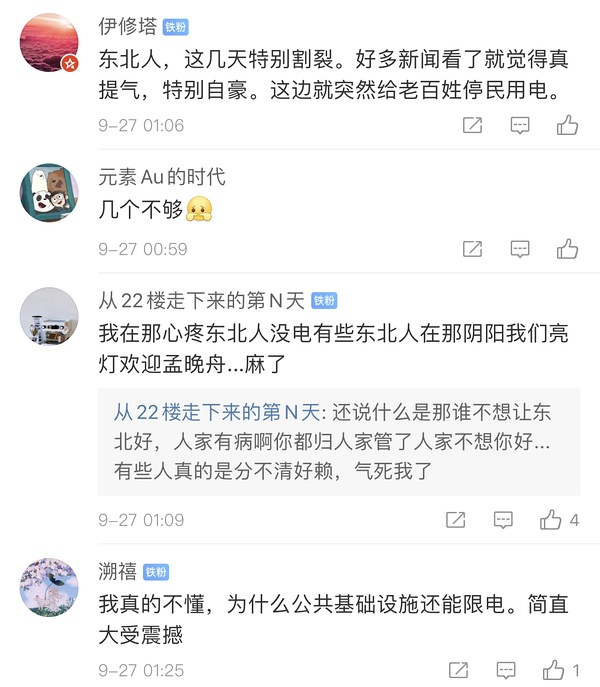Repost 溯禧's comment
Viewport: 600px width, 687px height.
459,669
